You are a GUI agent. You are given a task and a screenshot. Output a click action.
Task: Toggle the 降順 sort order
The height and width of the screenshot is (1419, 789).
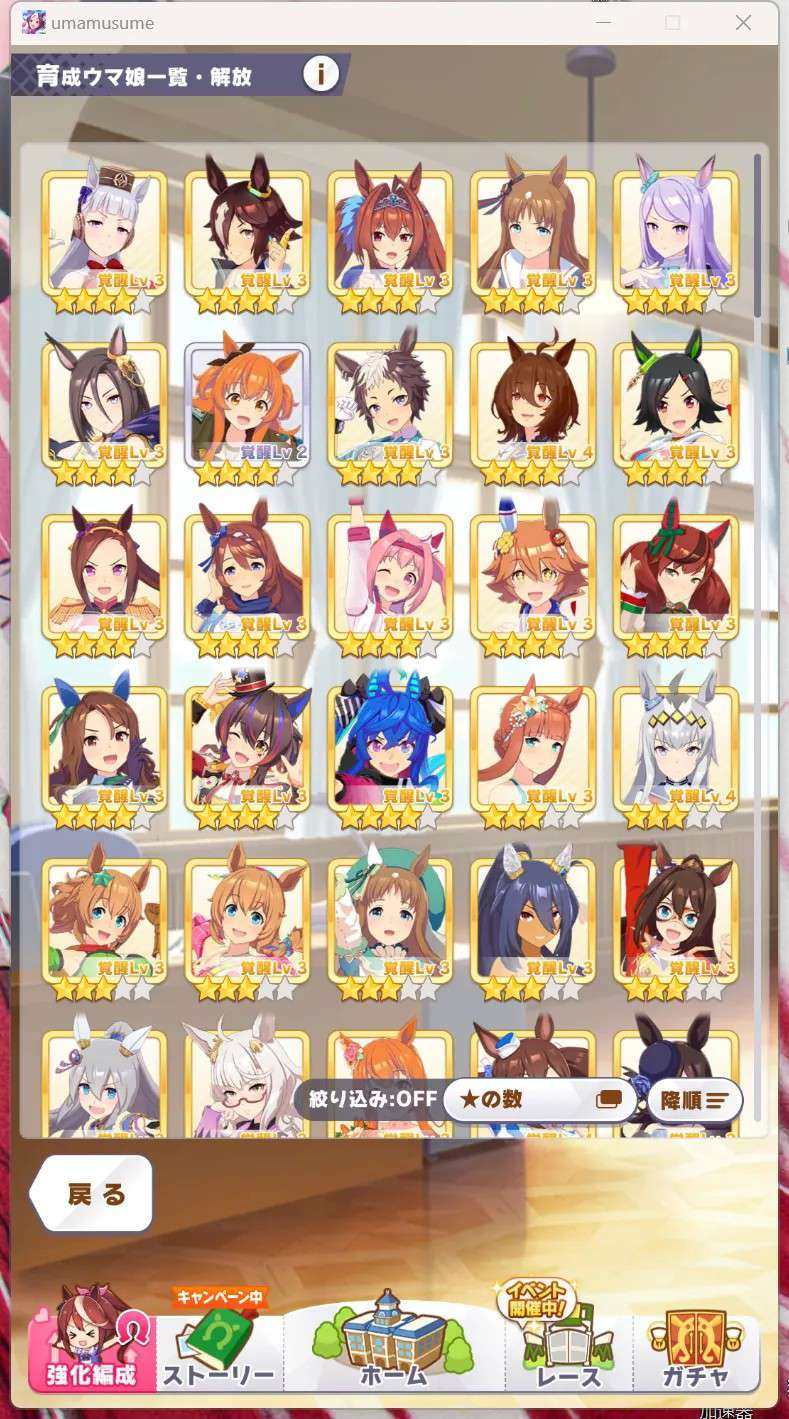(694, 1100)
